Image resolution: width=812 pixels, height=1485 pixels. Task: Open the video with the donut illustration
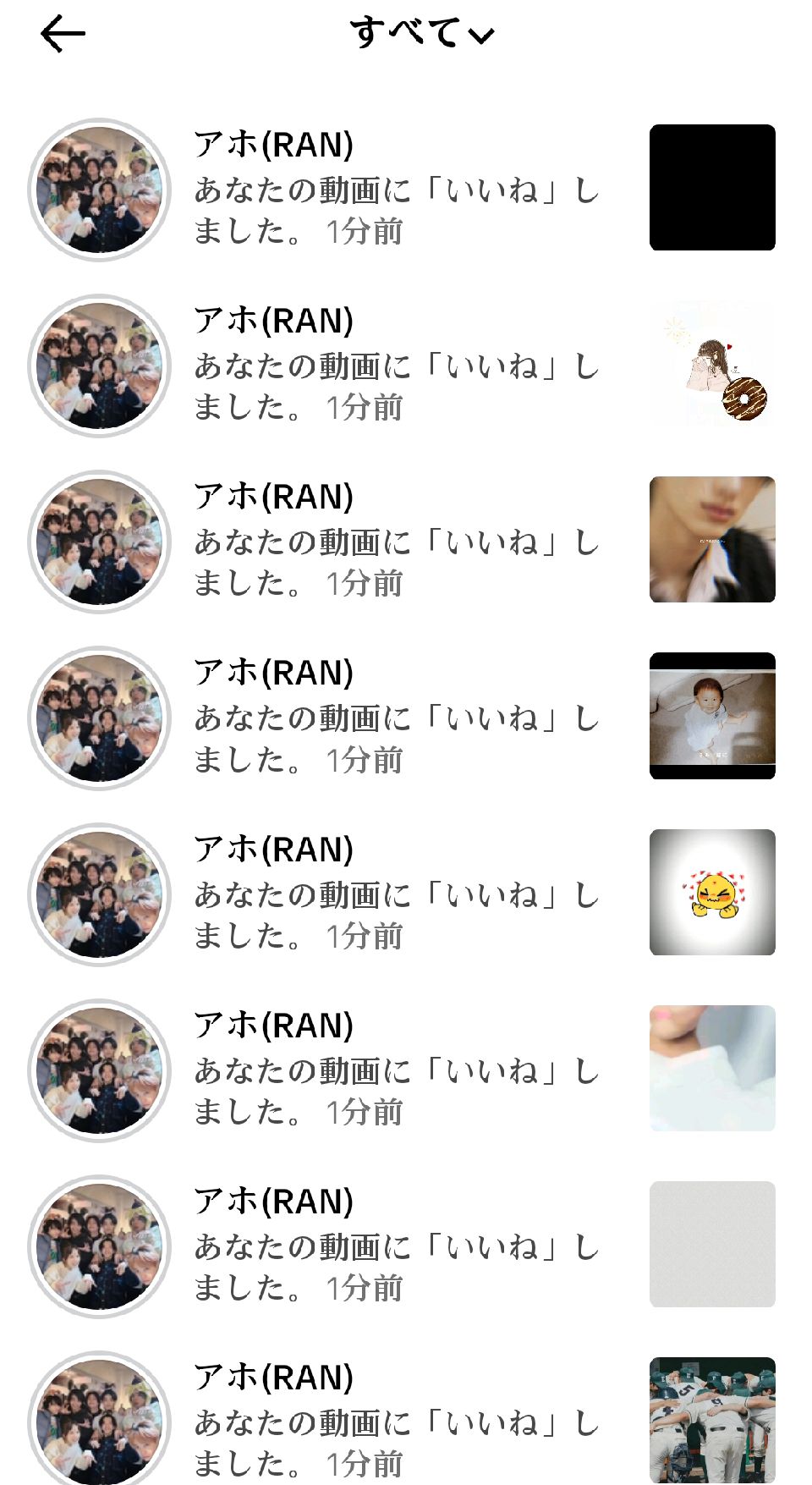[712, 364]
